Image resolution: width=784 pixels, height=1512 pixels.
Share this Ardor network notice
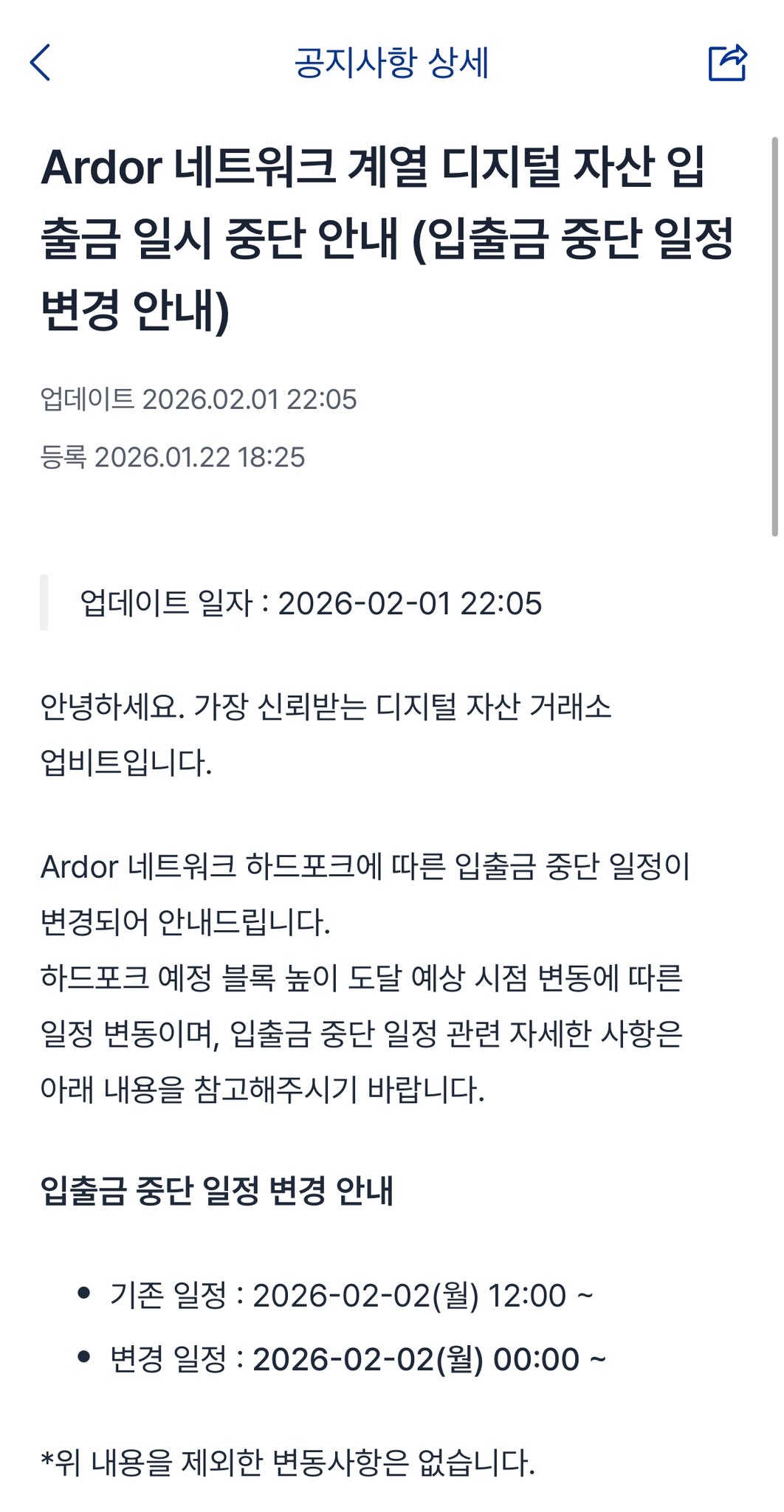tap(727, 63)
